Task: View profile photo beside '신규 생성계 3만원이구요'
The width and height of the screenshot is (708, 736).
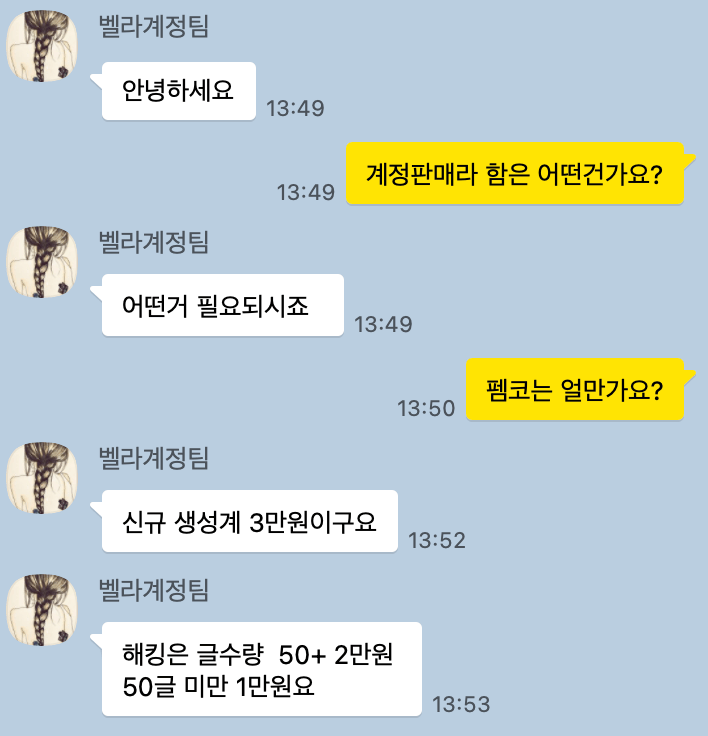Action: click(x=43, y=478)
